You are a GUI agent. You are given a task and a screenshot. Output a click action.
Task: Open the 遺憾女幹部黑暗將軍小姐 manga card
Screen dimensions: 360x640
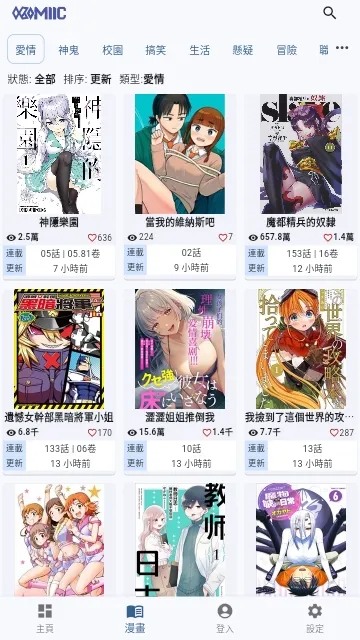point(59,381)
